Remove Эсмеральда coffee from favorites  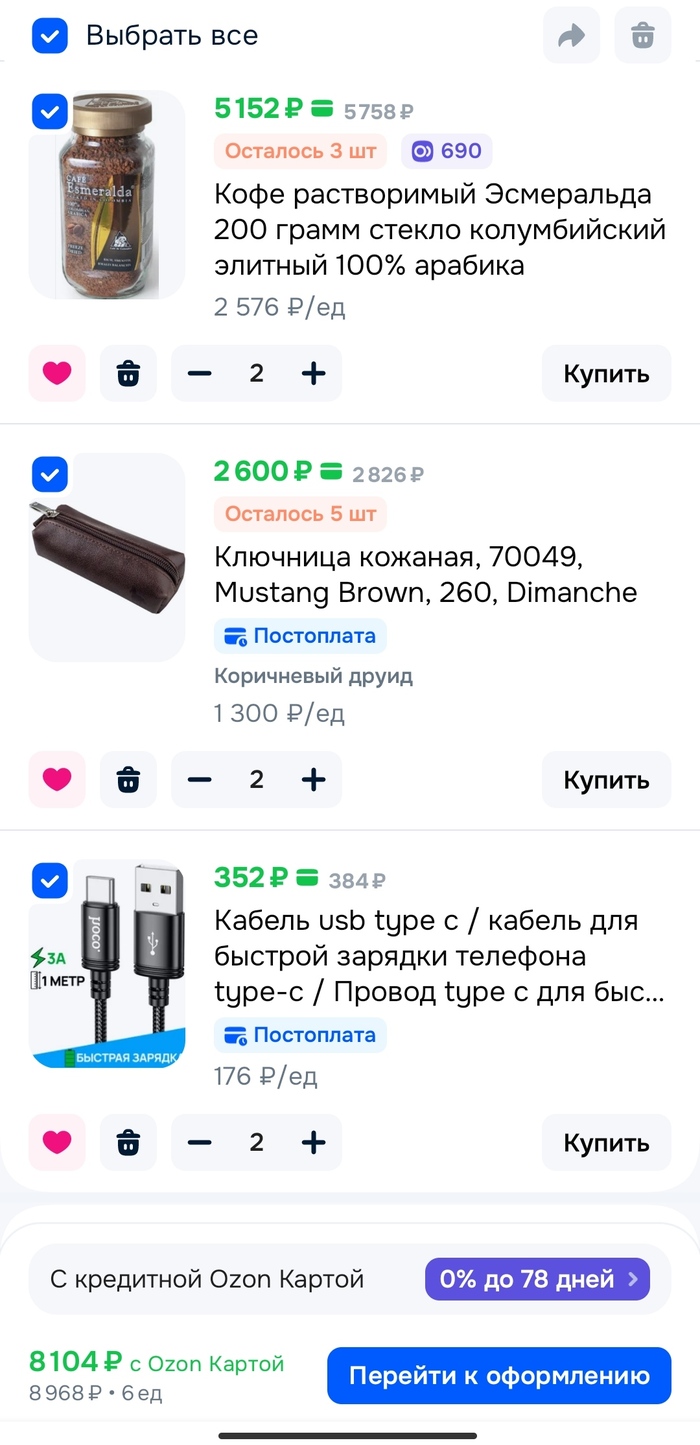[57, 374]
